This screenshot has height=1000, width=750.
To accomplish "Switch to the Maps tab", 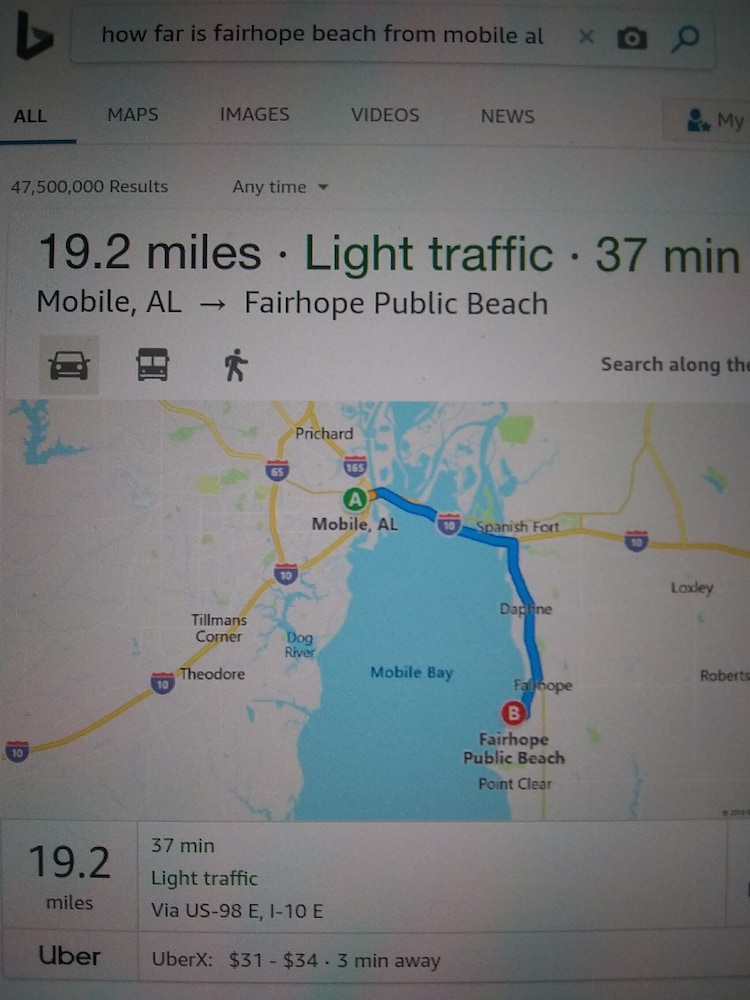I will (132, 115).
